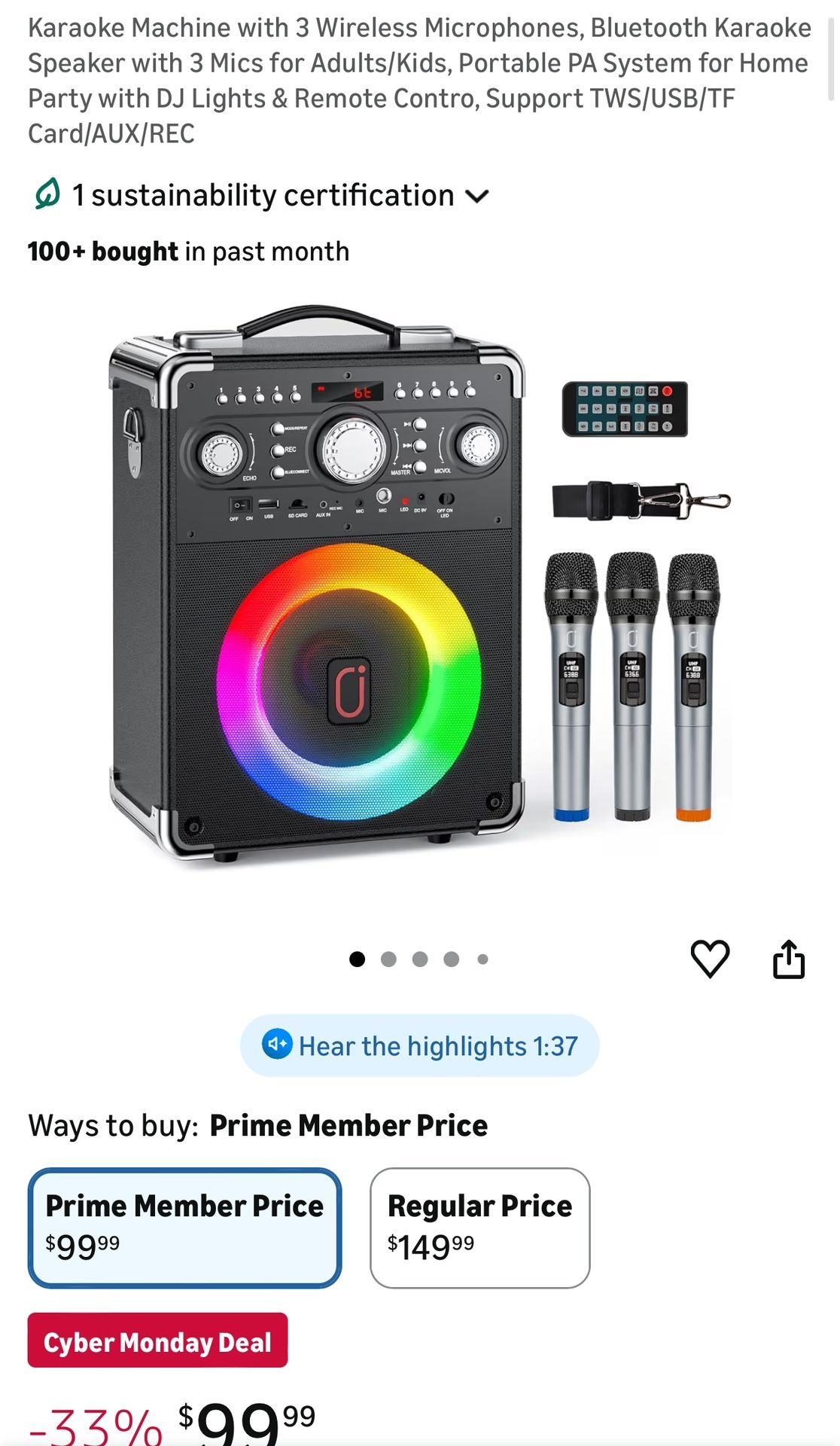
Task: Click the green sustainability leaf icon
Action: (46, 194)
